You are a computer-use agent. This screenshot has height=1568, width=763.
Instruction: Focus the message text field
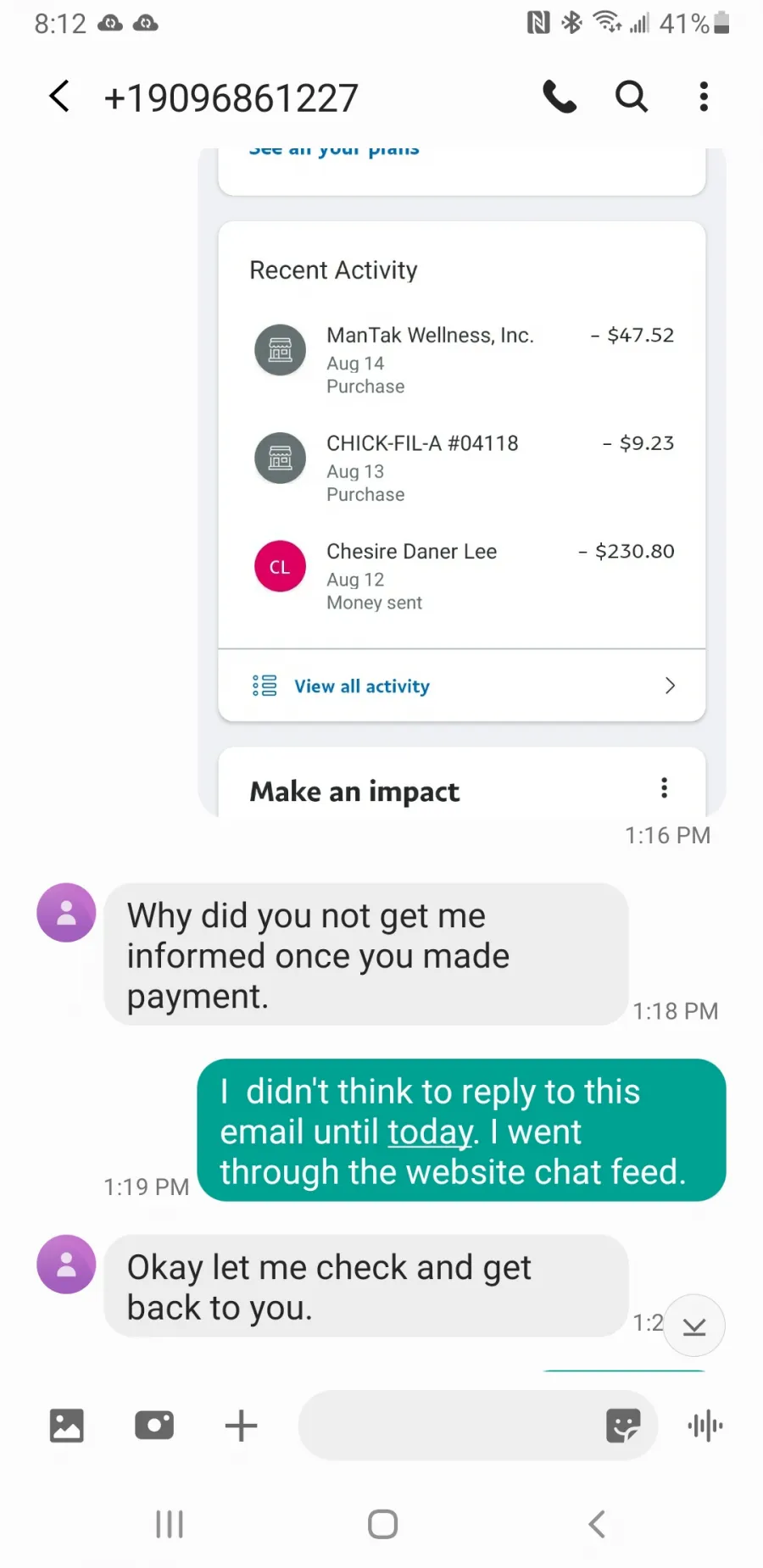click(x=449, y=1426)
